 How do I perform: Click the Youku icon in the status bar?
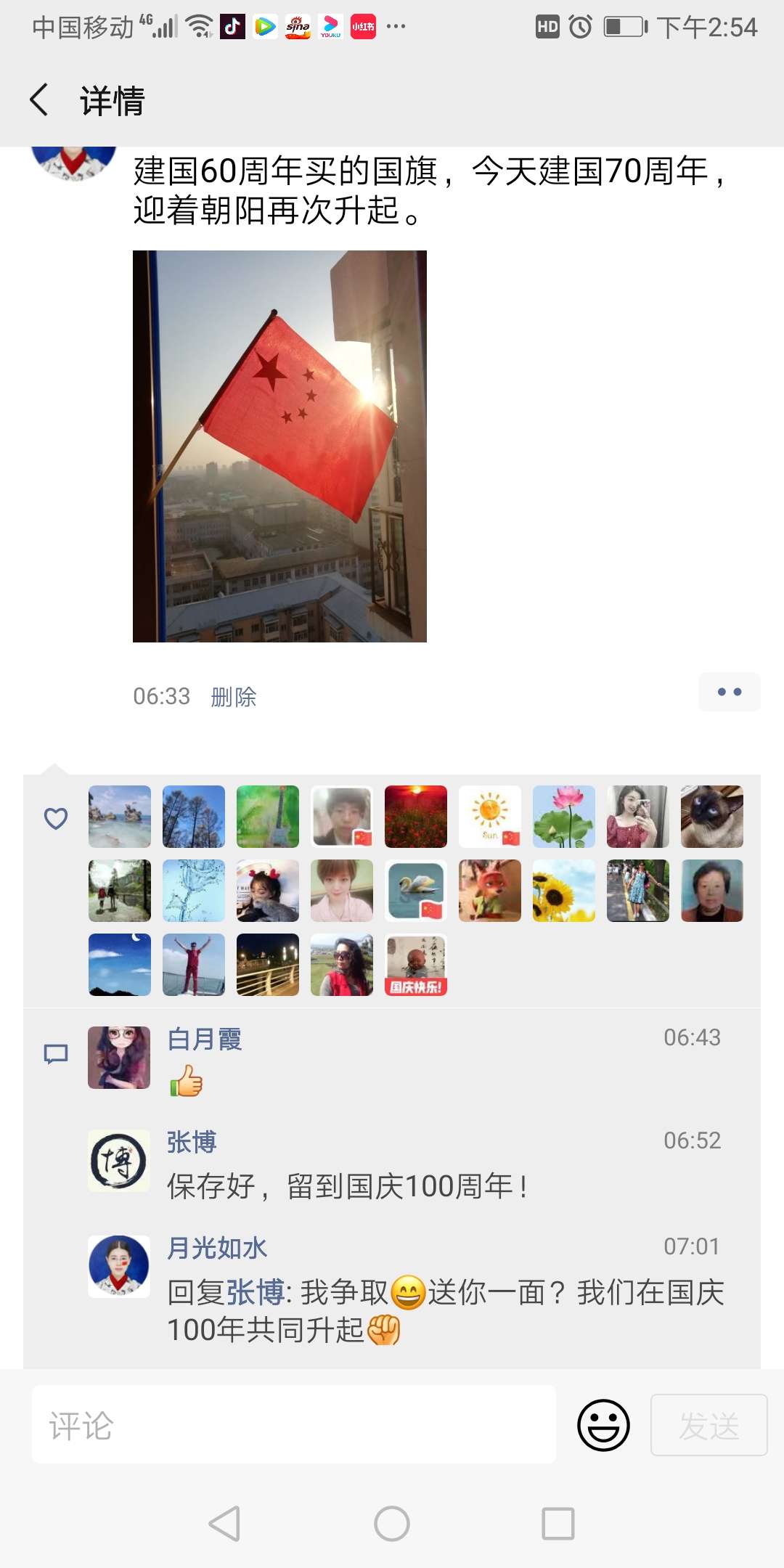click(x=329, y=26)
